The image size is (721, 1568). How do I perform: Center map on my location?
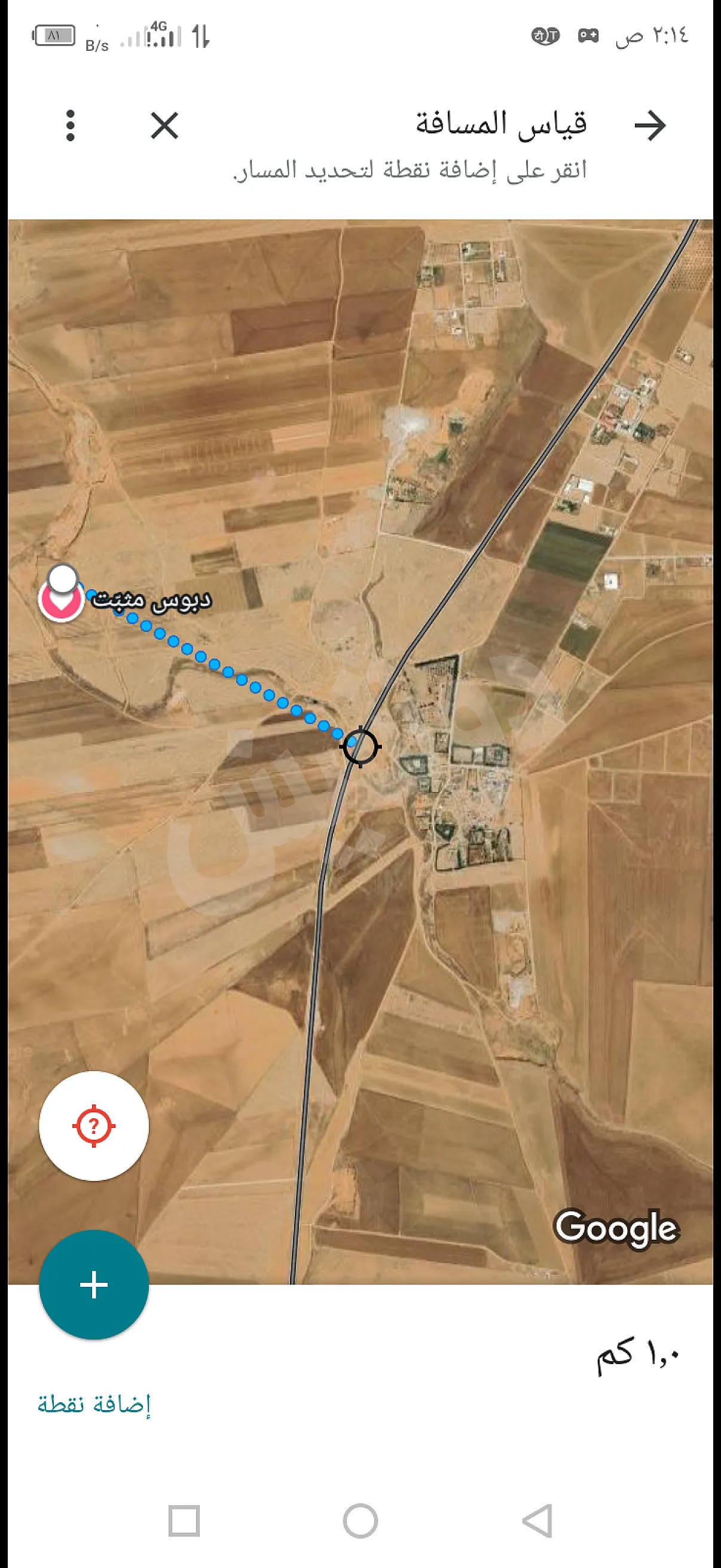(x=94, y=1125)
